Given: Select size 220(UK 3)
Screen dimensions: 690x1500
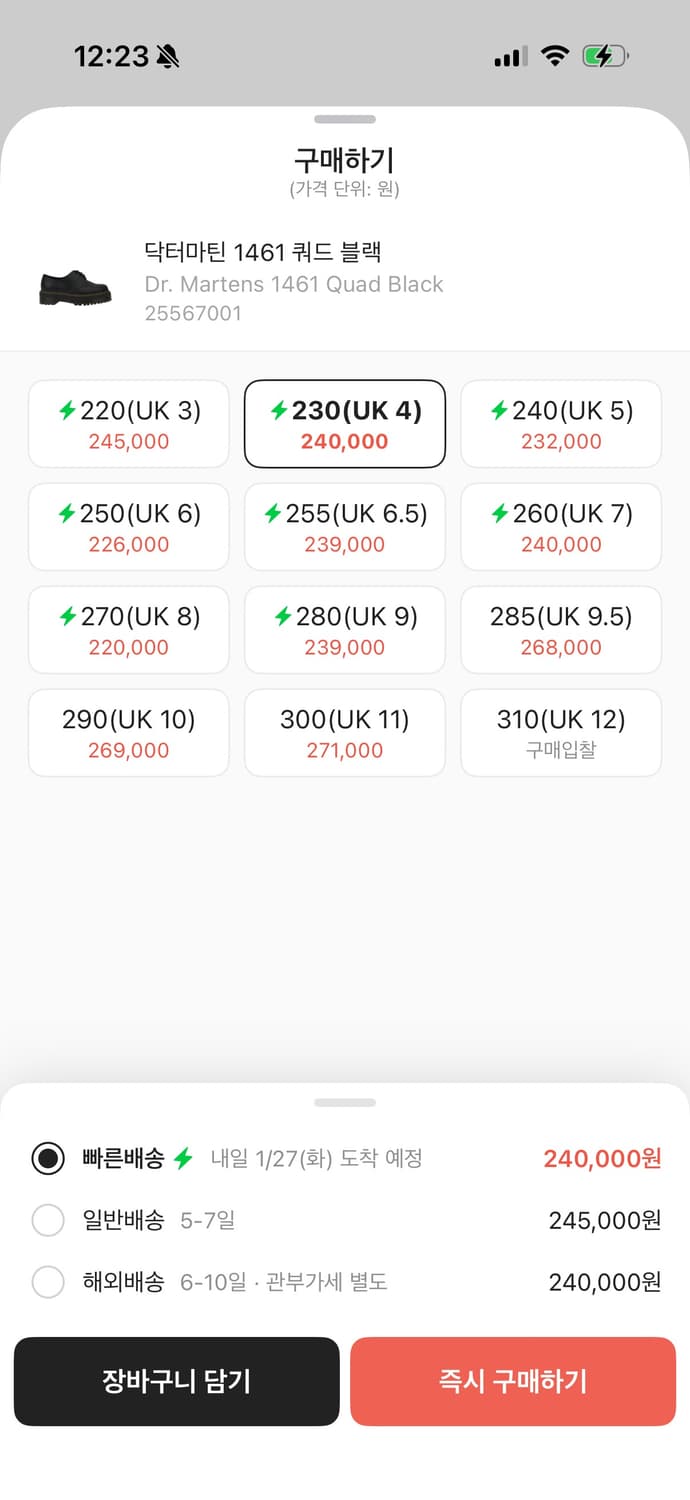Looking at the screenshot, I should coord(129,424).
